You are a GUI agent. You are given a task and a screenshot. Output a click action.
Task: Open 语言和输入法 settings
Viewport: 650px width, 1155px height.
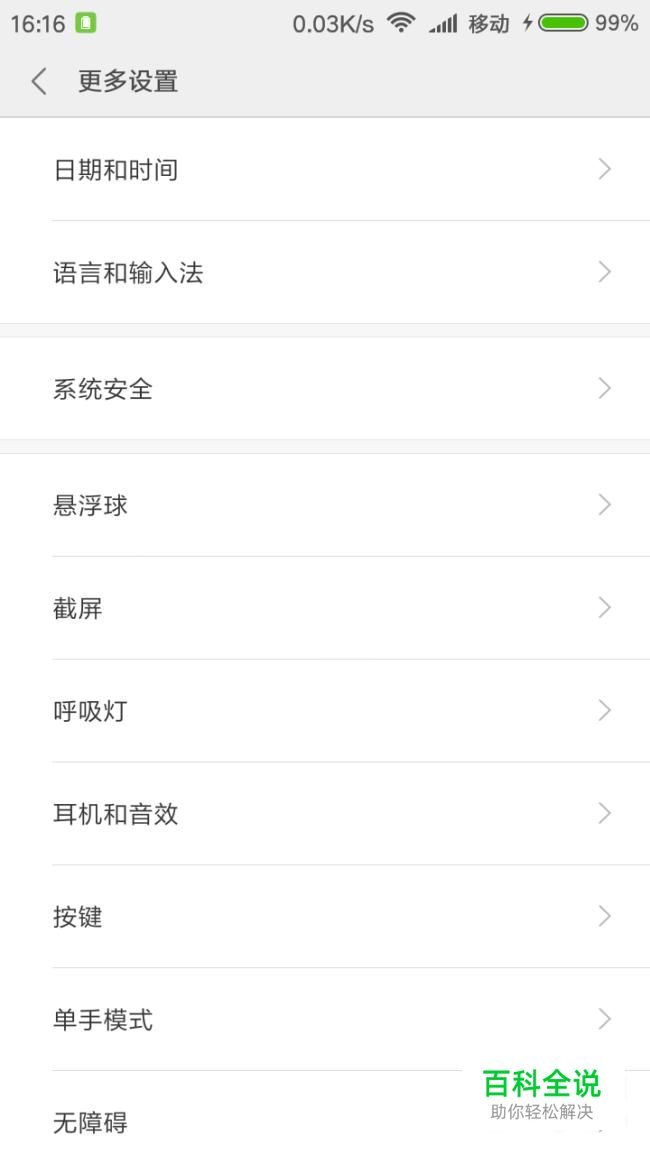(x=325, y=272)
